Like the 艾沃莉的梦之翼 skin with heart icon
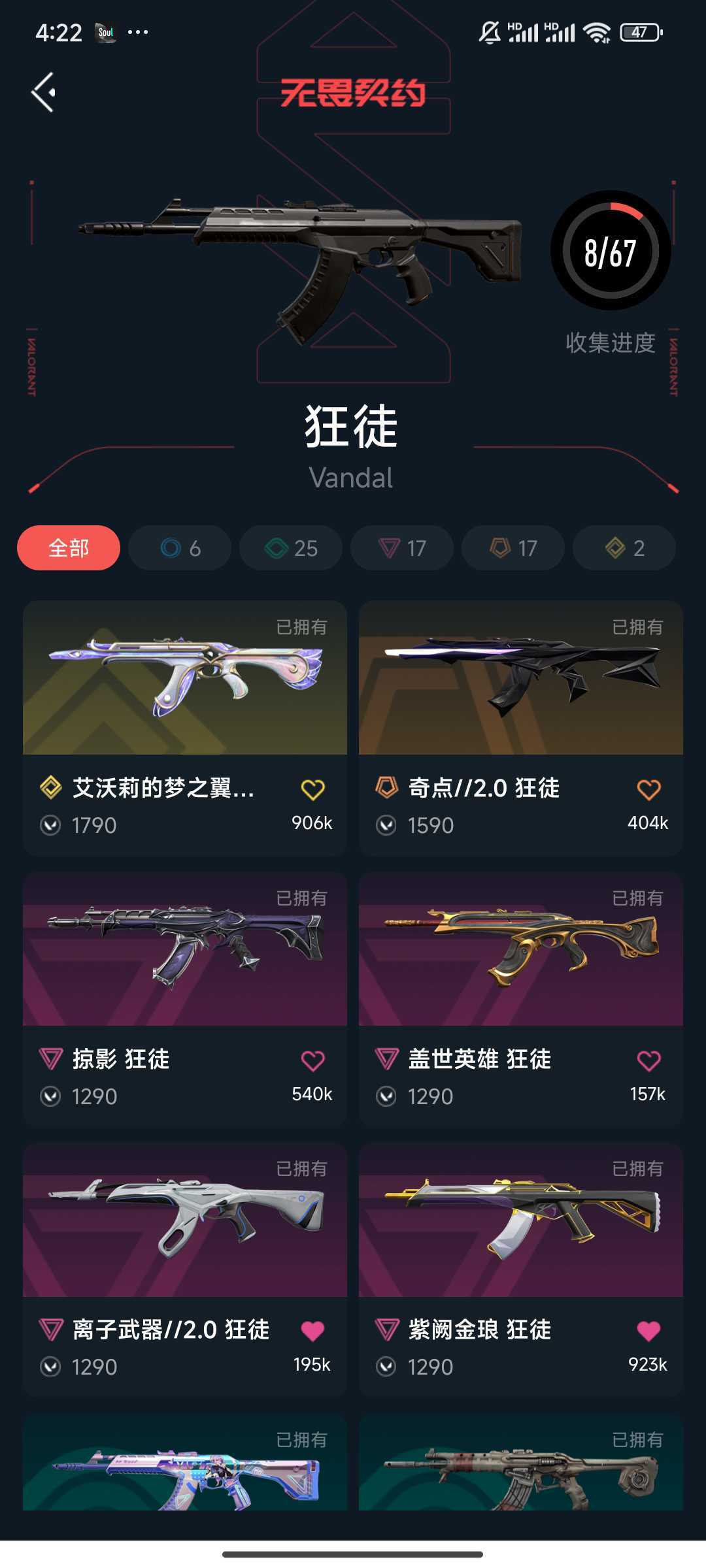Viewport: 706px width, 1568px height. pyautogui.click(x=312, y=790)
